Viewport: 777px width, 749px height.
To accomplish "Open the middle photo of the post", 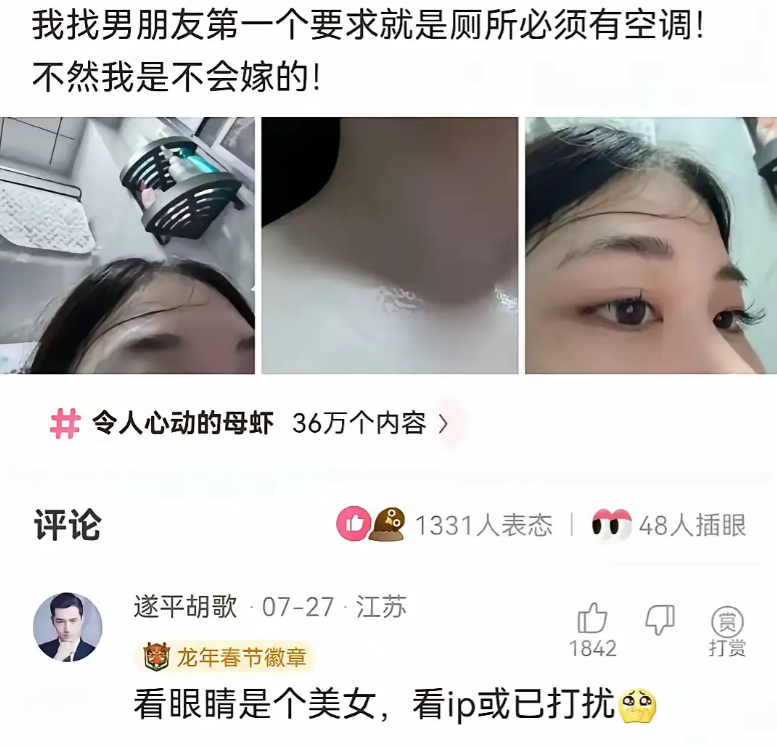I will 390,245.
